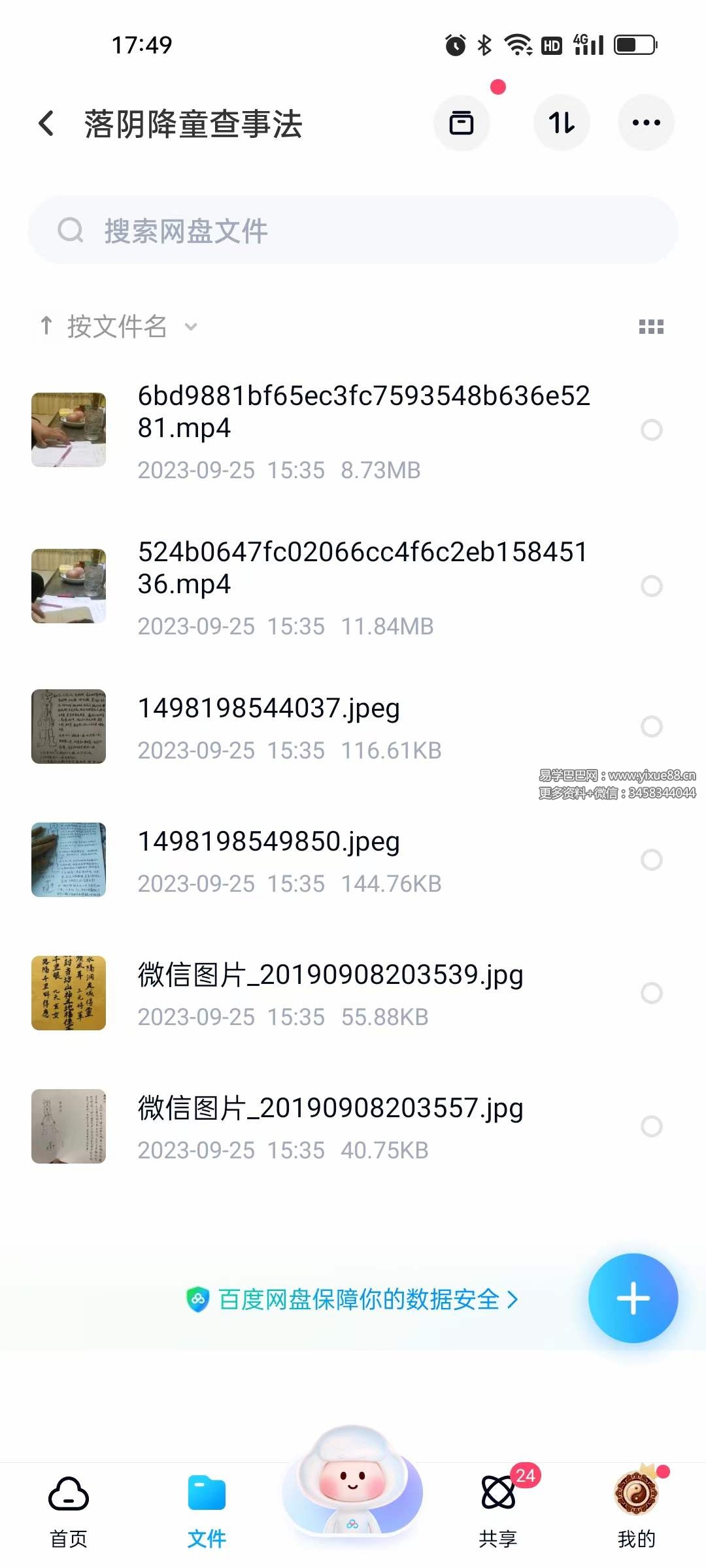
Task: Open the safe box icon in top bar
Action: [x=462, y=122]
